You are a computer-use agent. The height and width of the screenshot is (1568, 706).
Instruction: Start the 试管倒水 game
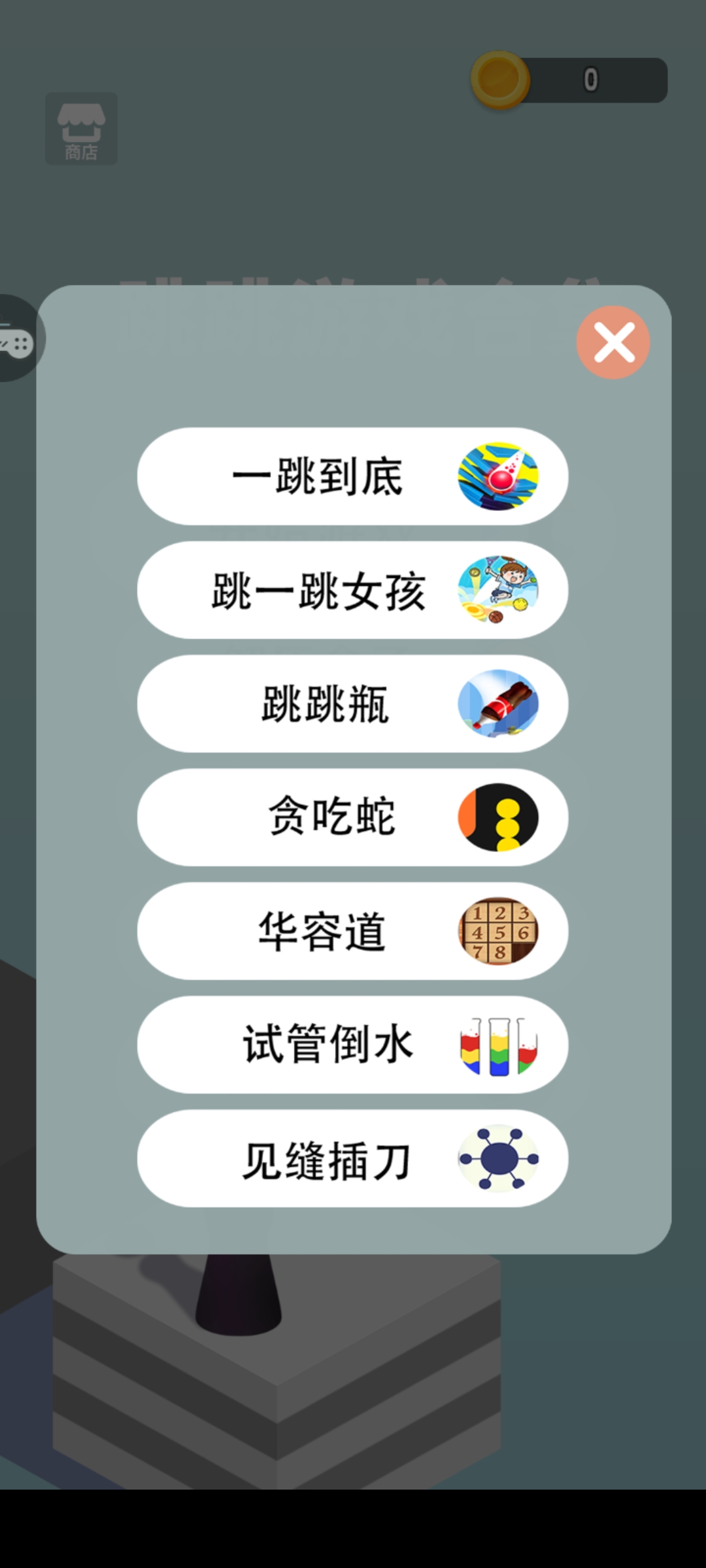(x=352, y=1045)
